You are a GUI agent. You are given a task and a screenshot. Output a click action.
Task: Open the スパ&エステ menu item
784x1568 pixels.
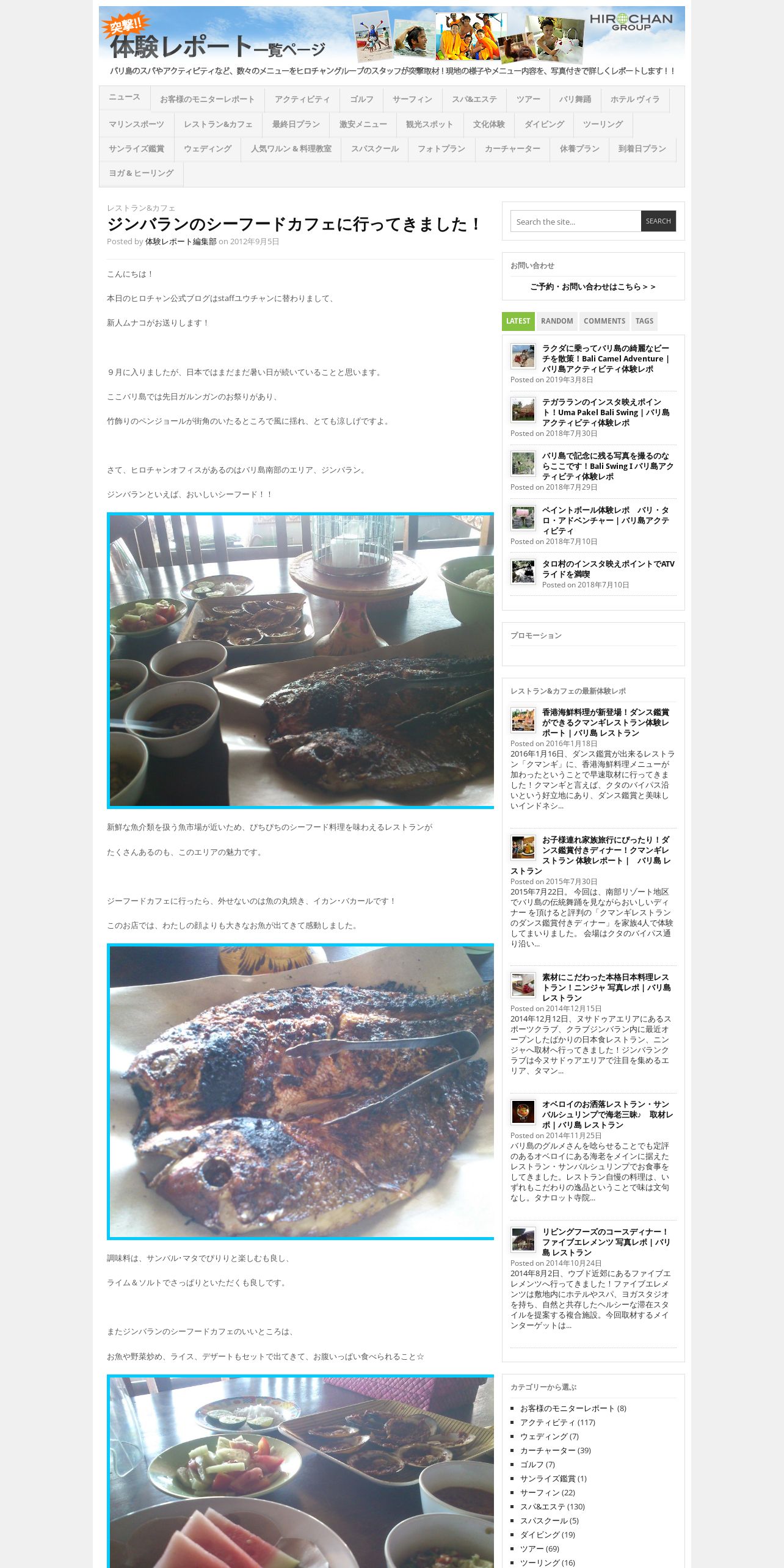[474, 100]
